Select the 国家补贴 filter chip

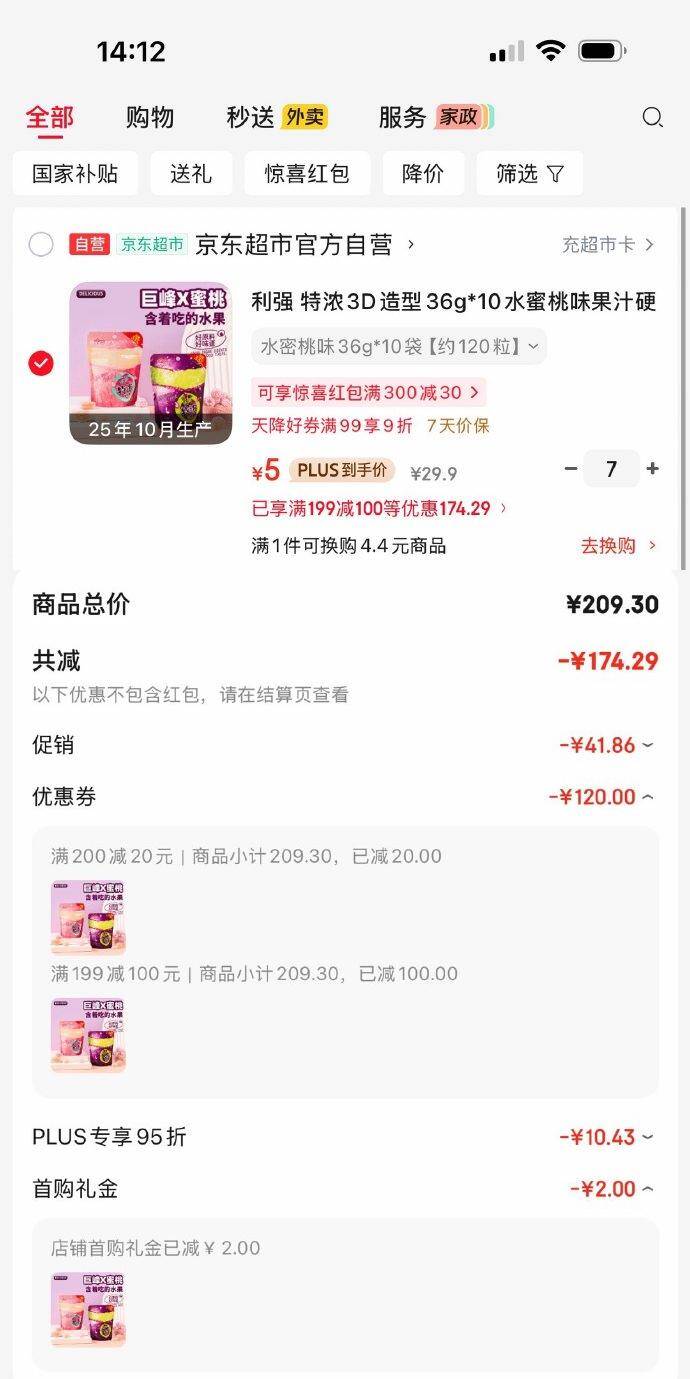[75, 174]
